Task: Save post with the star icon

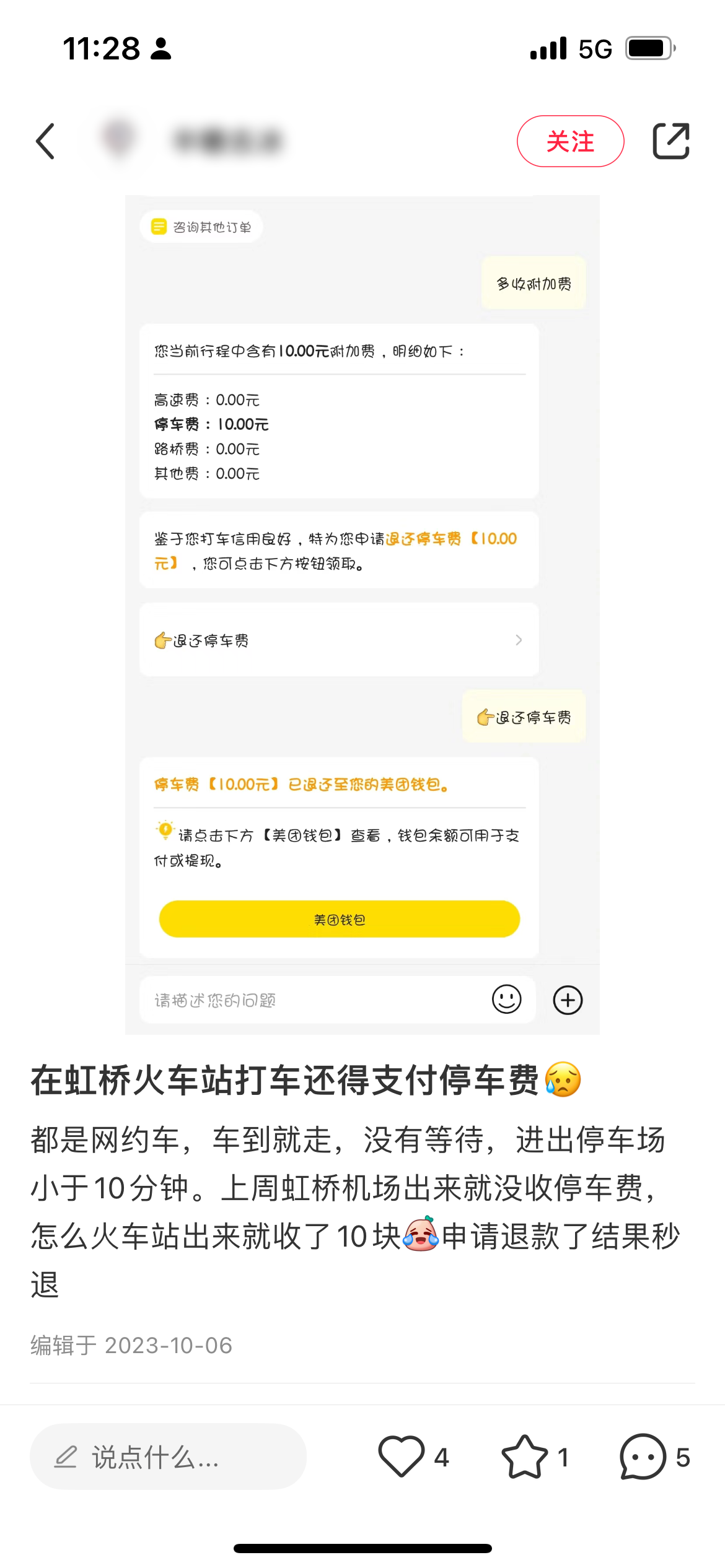Action: coord(524,1457)
